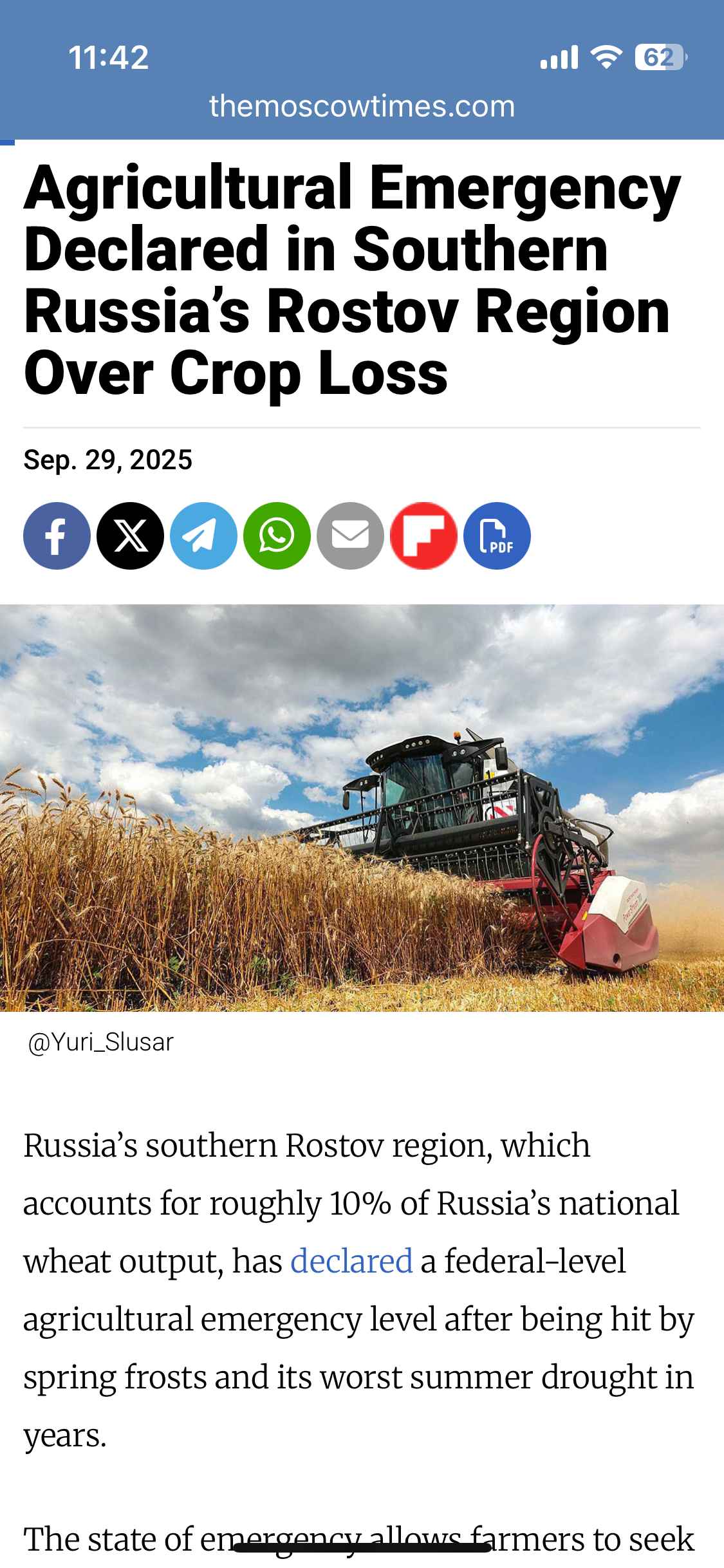Share the article to Flipboard
This screenshot has height=1568, width=724.
click(423, 536)
